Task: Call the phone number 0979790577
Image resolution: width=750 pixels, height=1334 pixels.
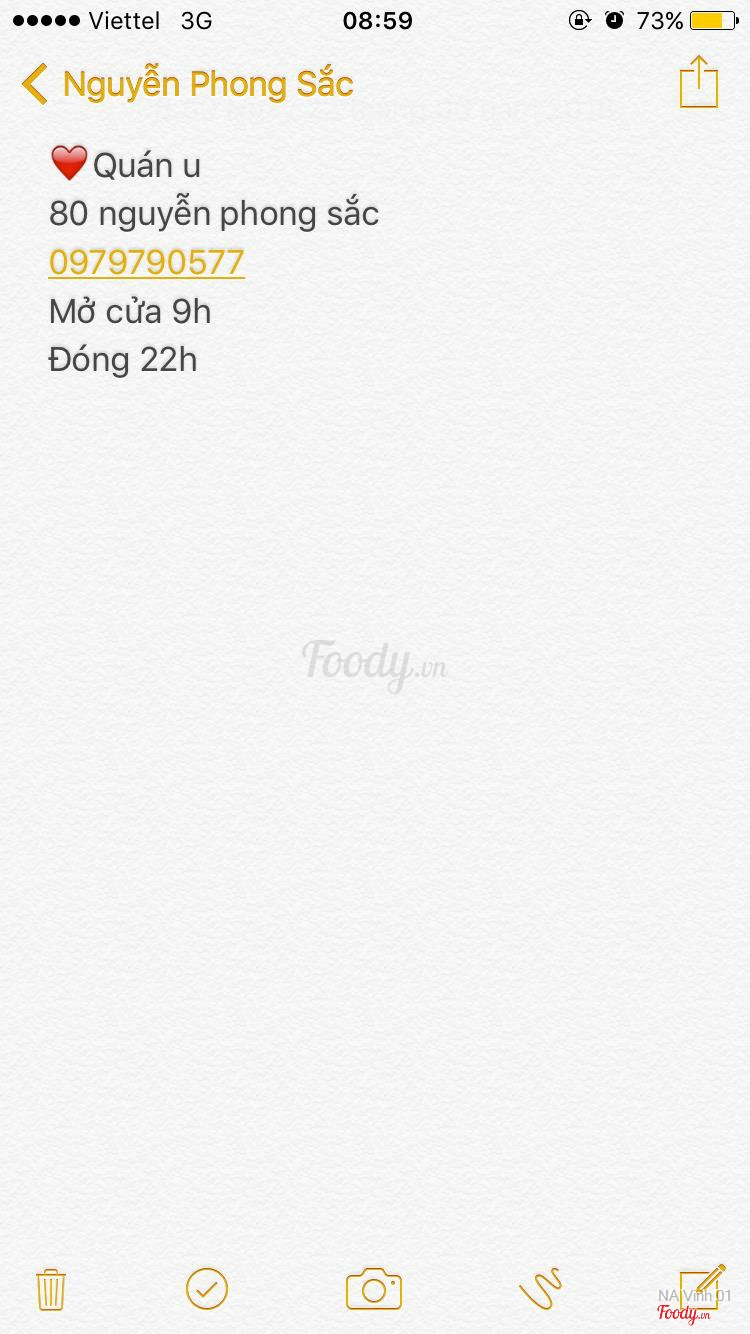Action: 147,262
